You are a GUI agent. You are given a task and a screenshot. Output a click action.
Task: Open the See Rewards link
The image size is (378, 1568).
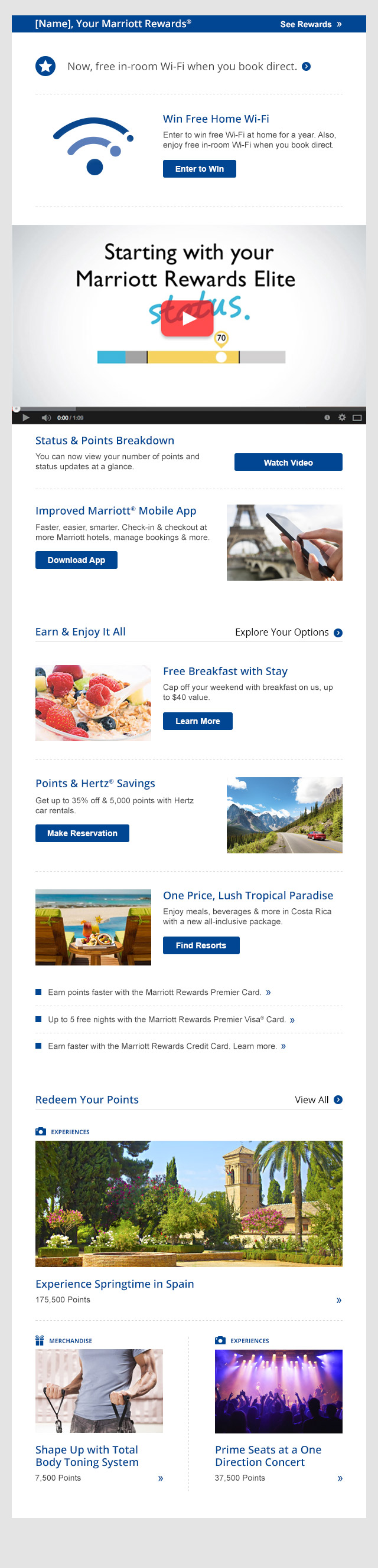click(x=310, y=24)
